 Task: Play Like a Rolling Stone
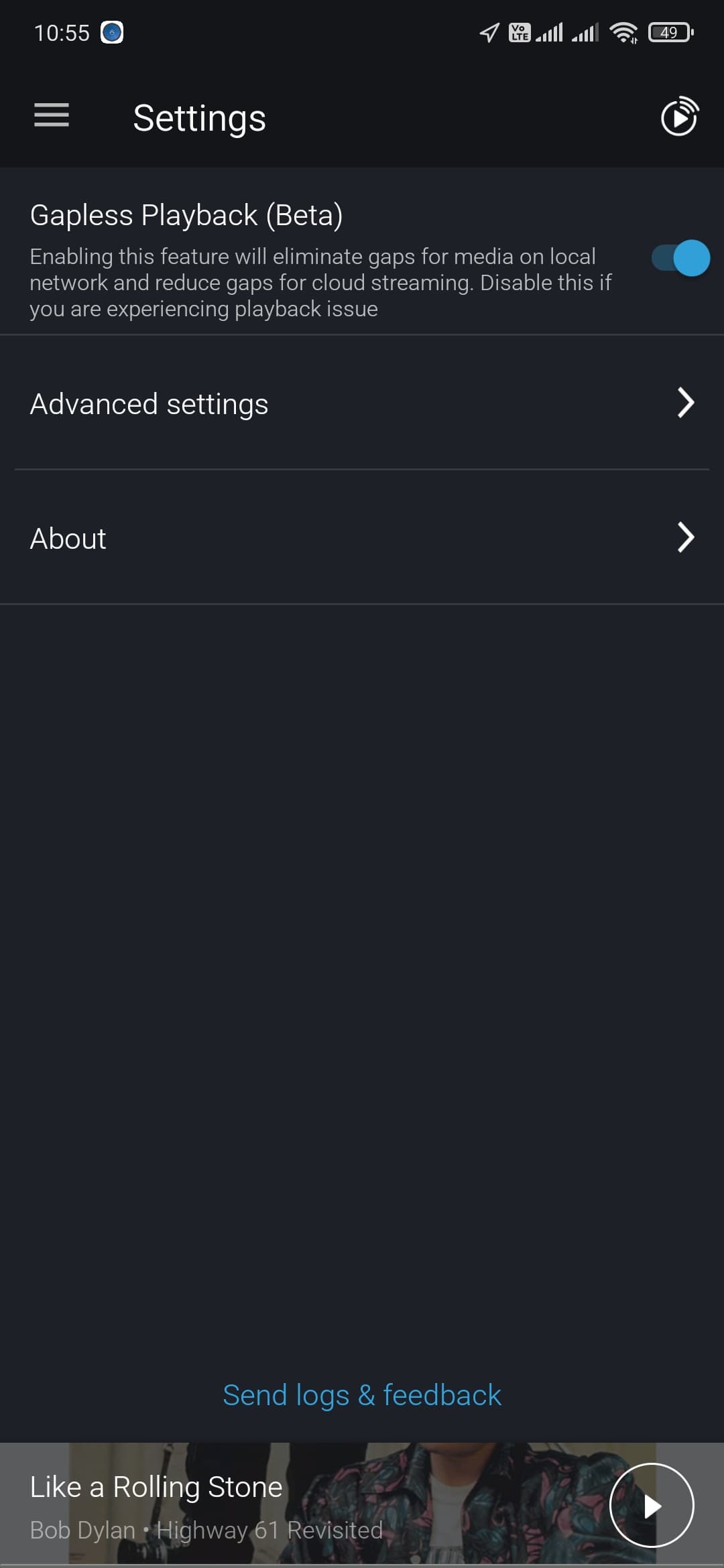[652, 1506]
